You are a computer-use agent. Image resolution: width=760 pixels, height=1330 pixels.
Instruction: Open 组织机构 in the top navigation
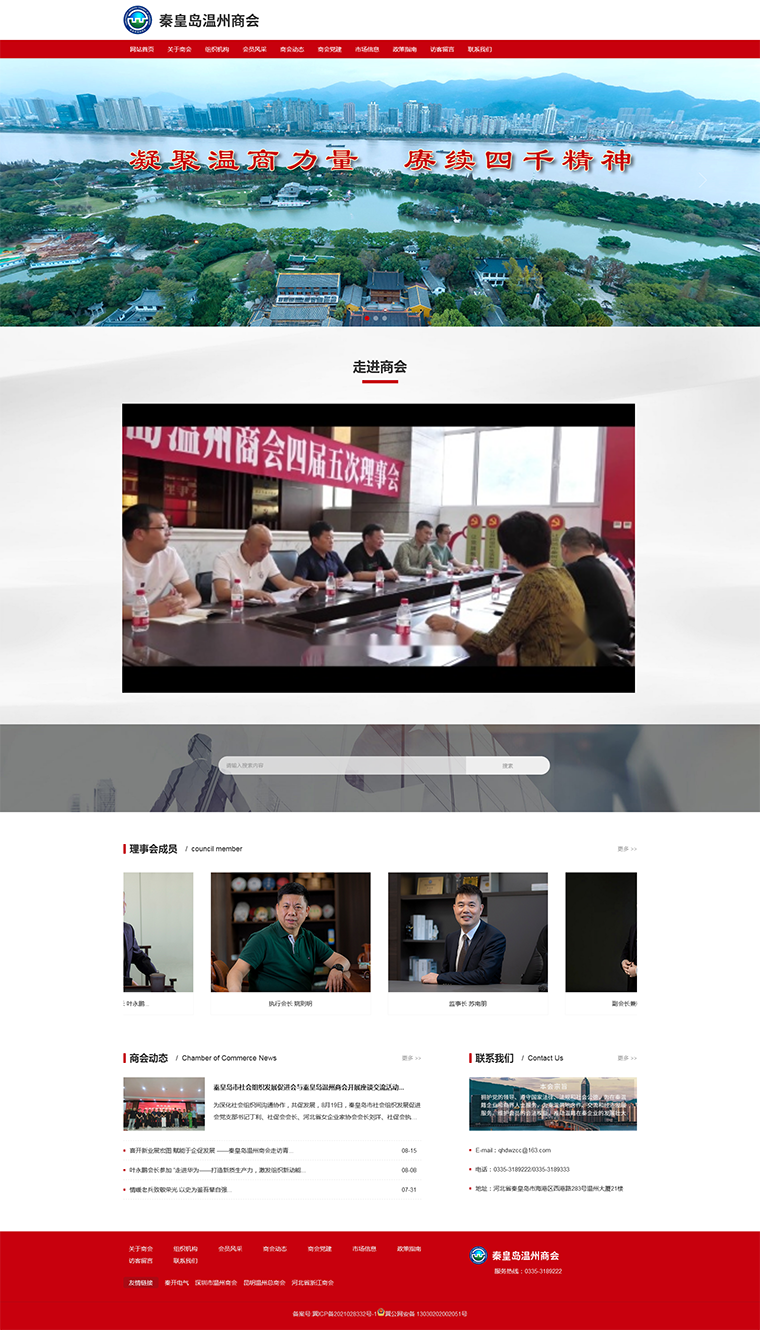[x=217, y=49]
